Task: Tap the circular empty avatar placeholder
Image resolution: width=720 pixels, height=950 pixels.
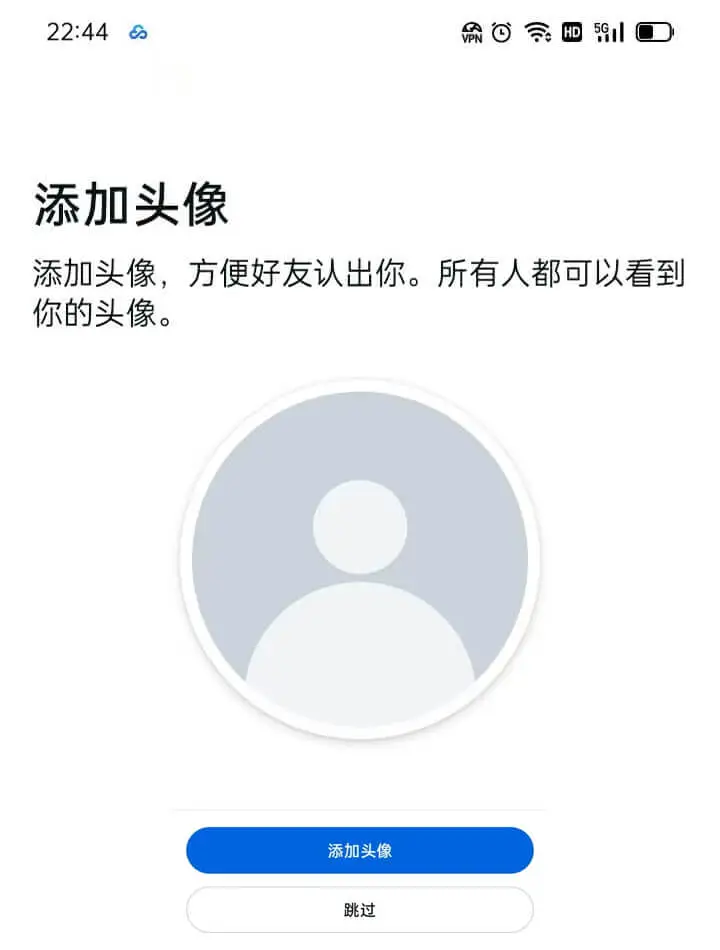Action: pos(359,557)
